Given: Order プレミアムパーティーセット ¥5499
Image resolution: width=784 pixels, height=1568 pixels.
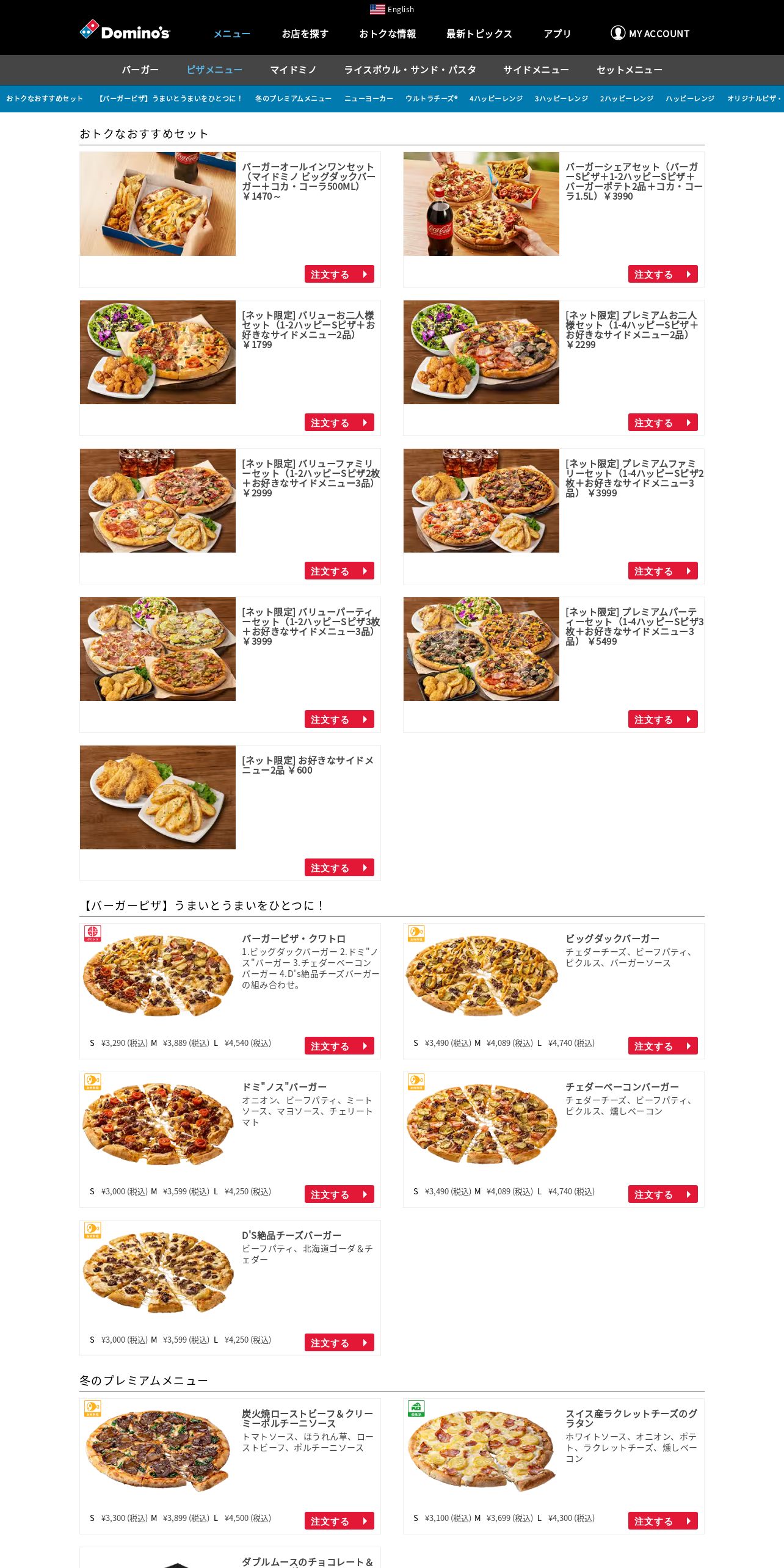Looking at the screenshot, I should [662, 719].
